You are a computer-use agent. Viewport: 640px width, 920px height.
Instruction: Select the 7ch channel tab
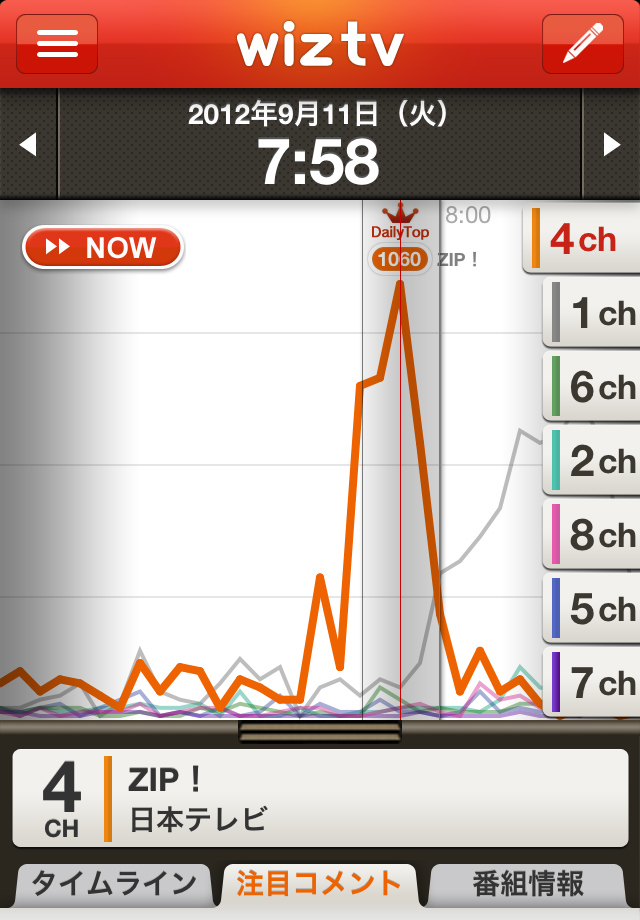(x=592, y=684)
